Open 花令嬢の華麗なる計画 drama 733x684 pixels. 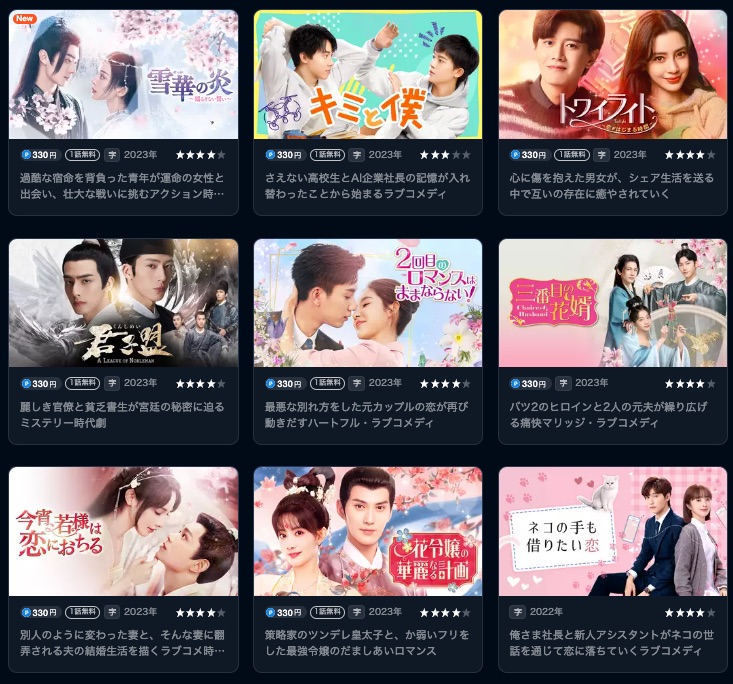click(x=368, y=531)
